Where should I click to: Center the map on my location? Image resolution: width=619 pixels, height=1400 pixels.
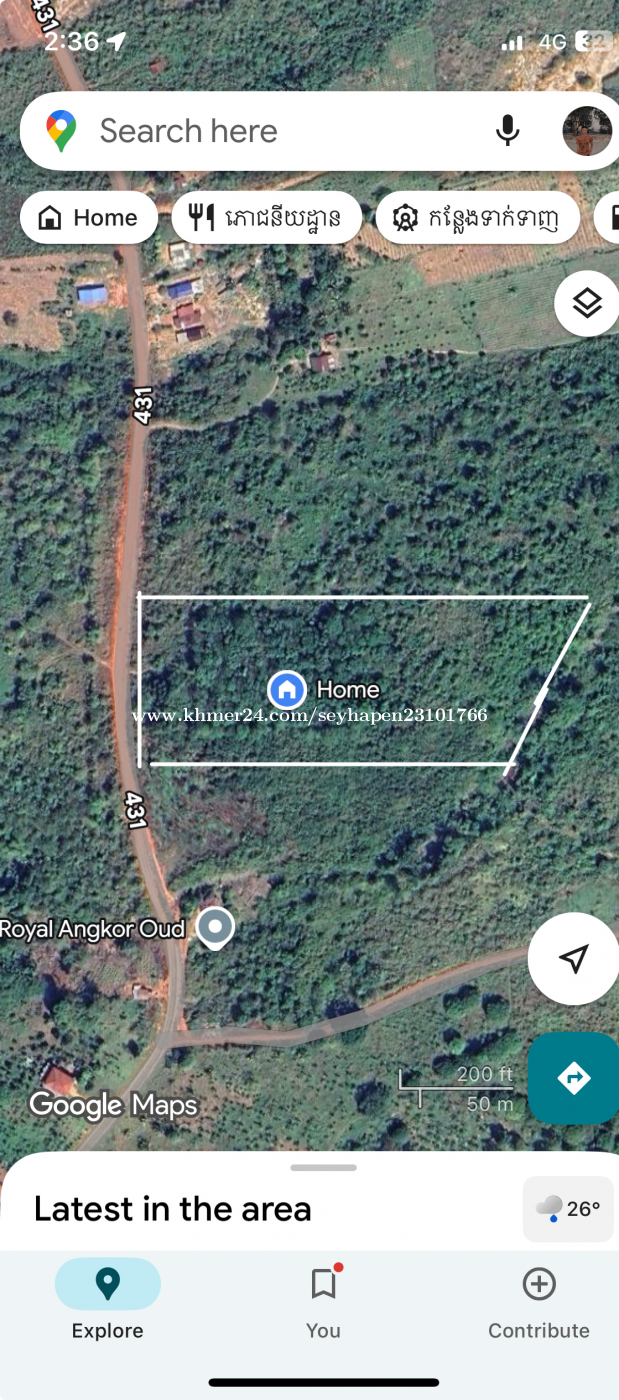point(573,959)
